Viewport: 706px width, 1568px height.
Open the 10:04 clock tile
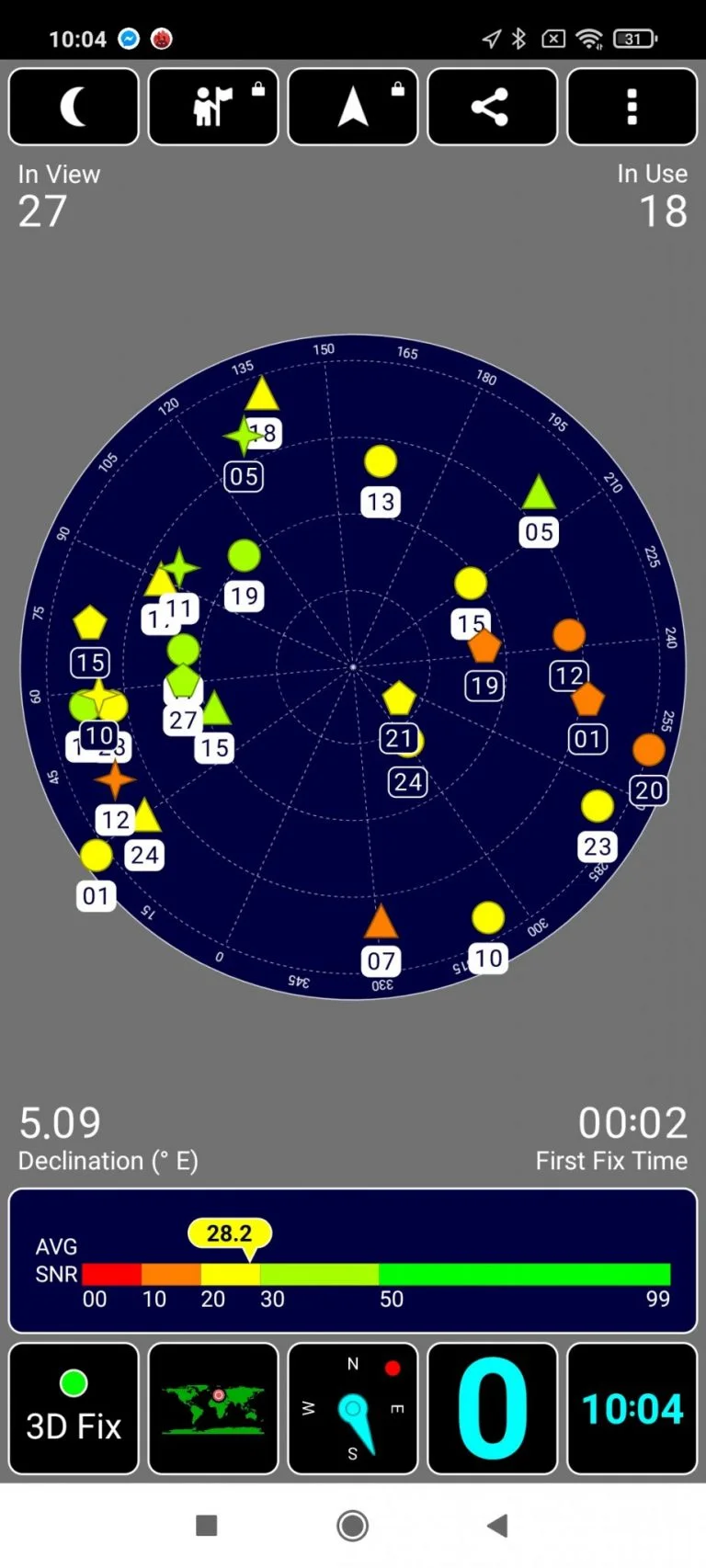pyautogui.click(x=632, y=1408)
